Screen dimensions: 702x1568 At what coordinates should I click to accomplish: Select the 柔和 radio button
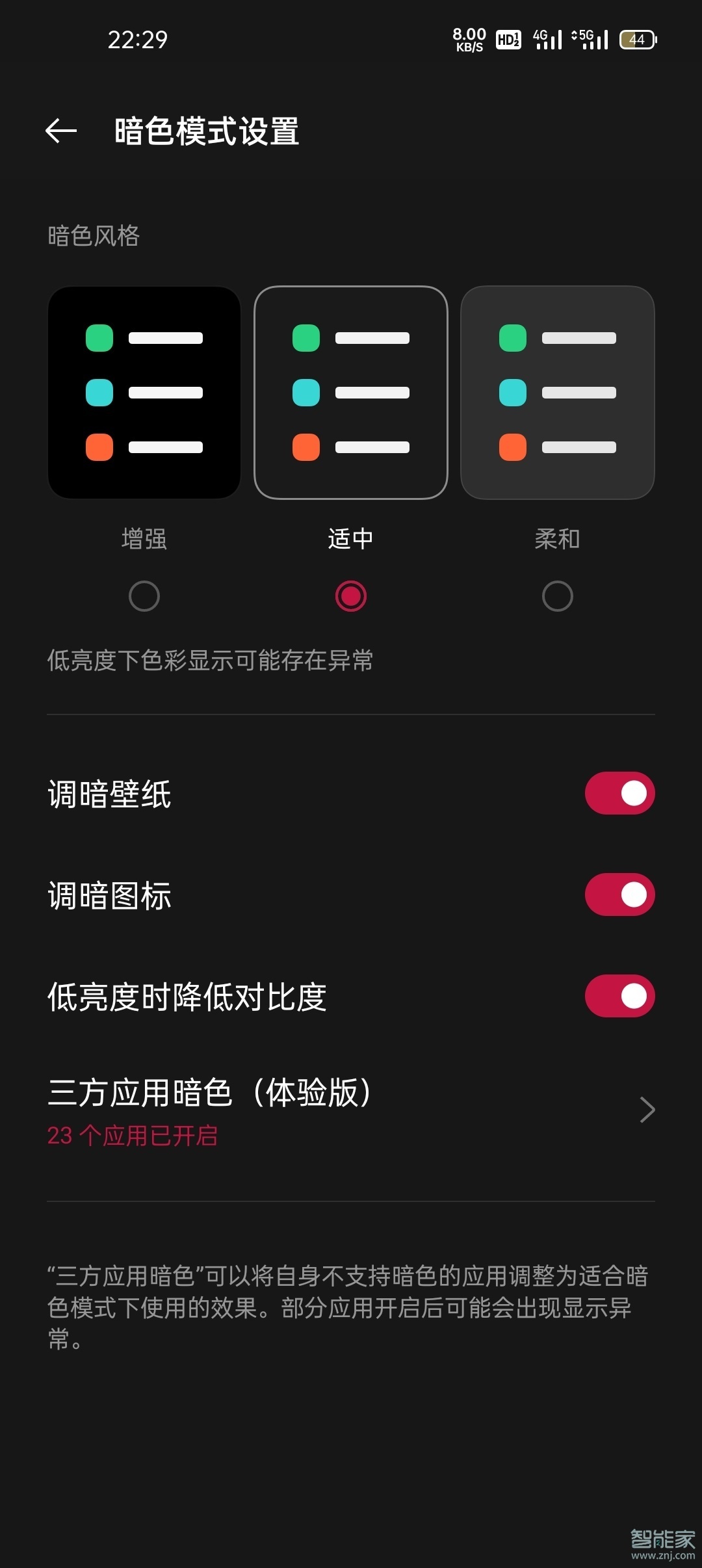(558, 595)
